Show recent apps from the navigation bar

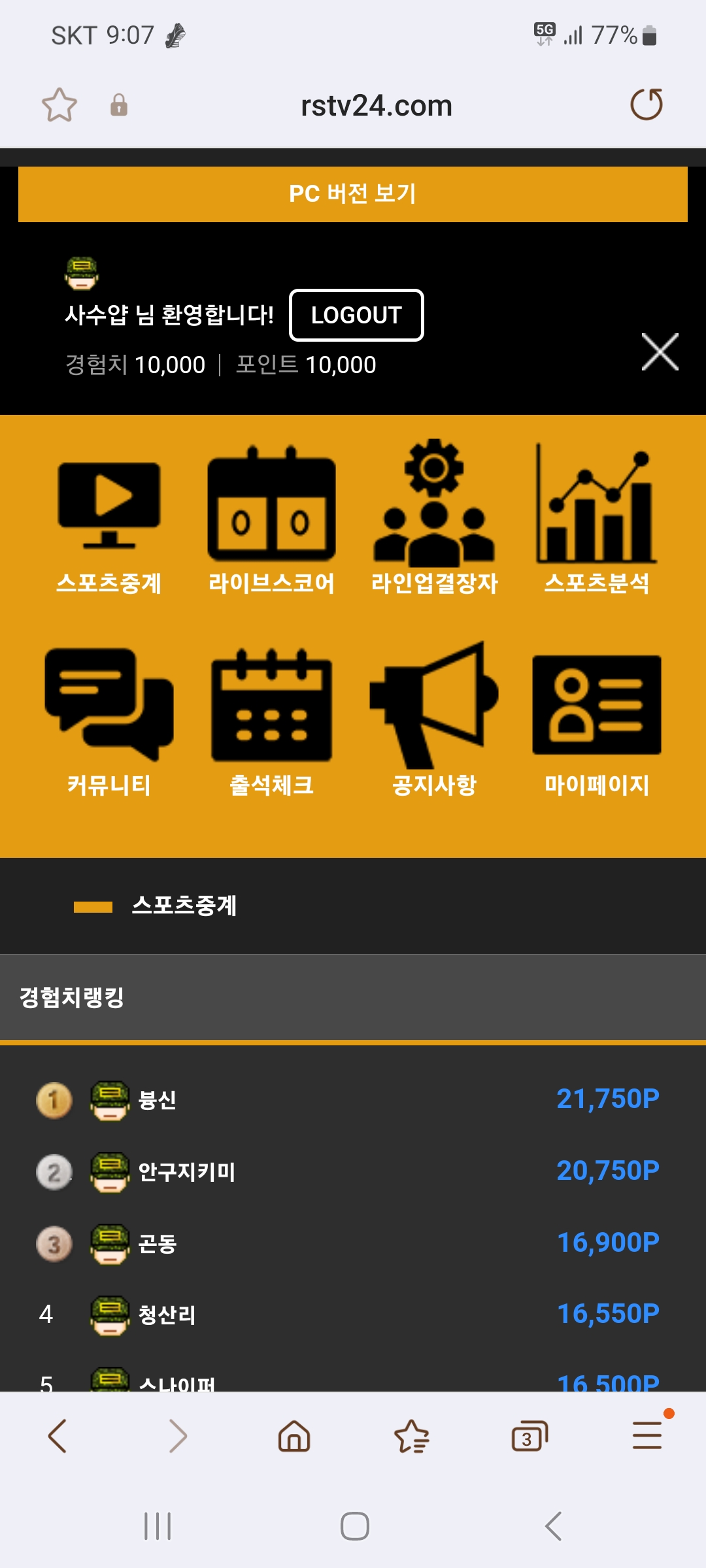click(x=158, y=1526)
